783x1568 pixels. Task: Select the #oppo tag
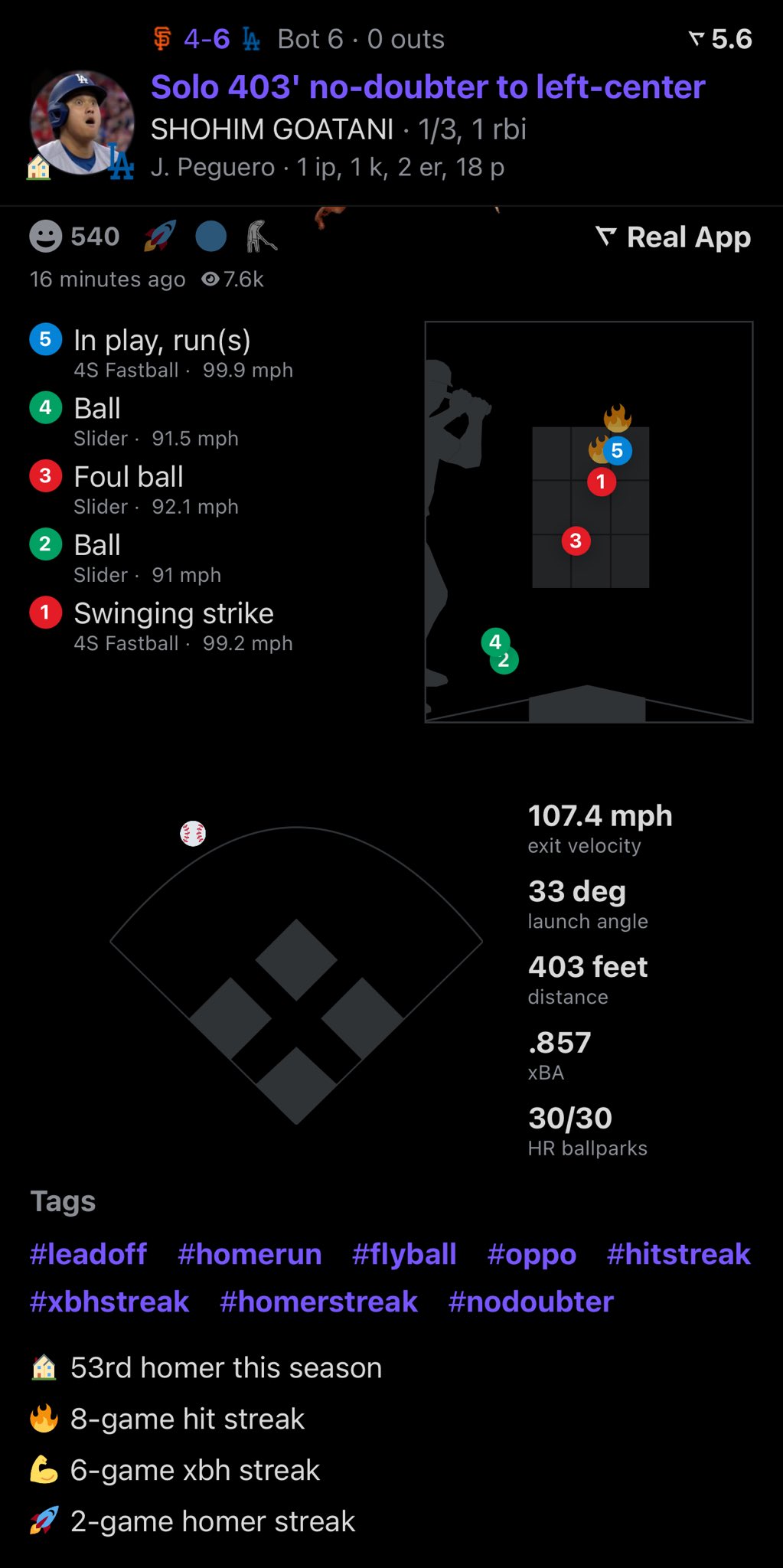click(x=531, y=1254)
